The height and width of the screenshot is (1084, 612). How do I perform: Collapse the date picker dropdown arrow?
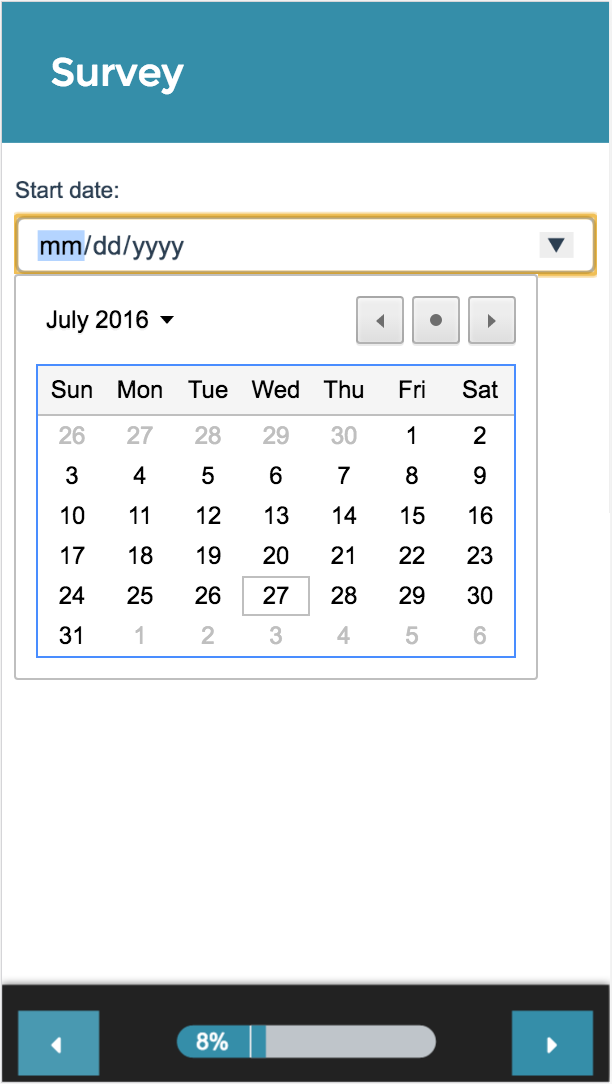pos(557,245)
